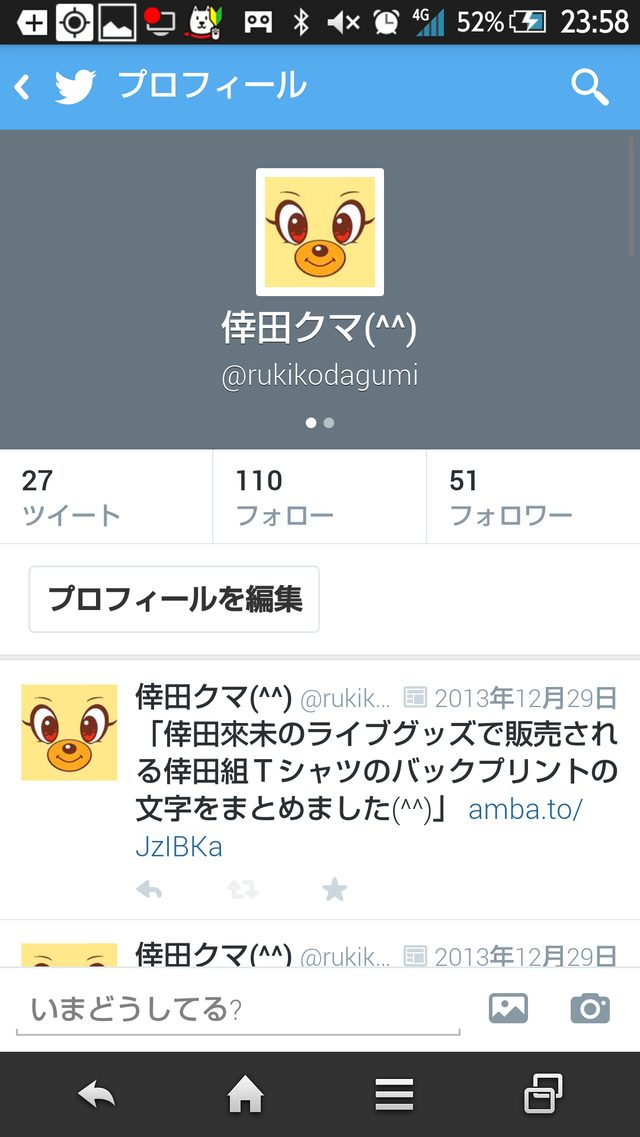This screenshot has height=1137, width=640.
Task: Open the search magnifier icon
Action: (x=590, y=88)
